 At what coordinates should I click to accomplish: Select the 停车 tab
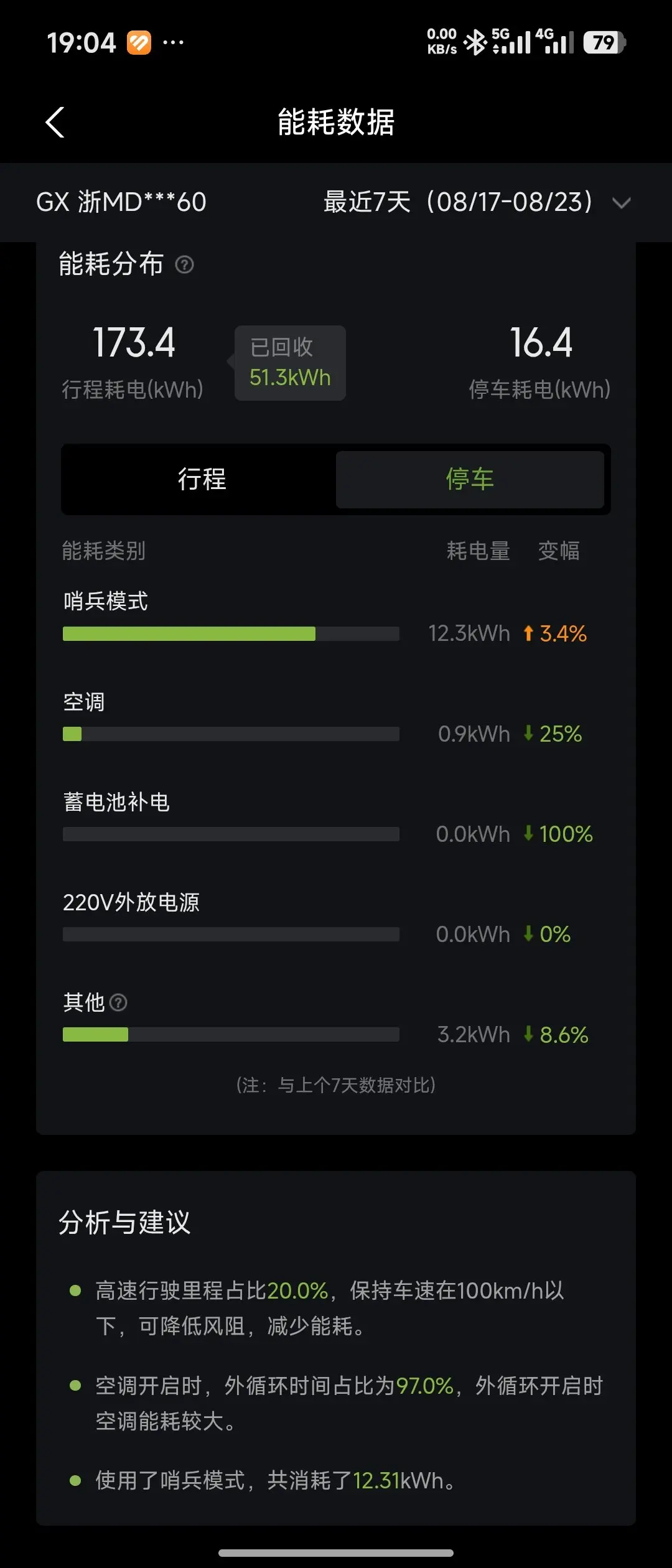coord(470,479)
